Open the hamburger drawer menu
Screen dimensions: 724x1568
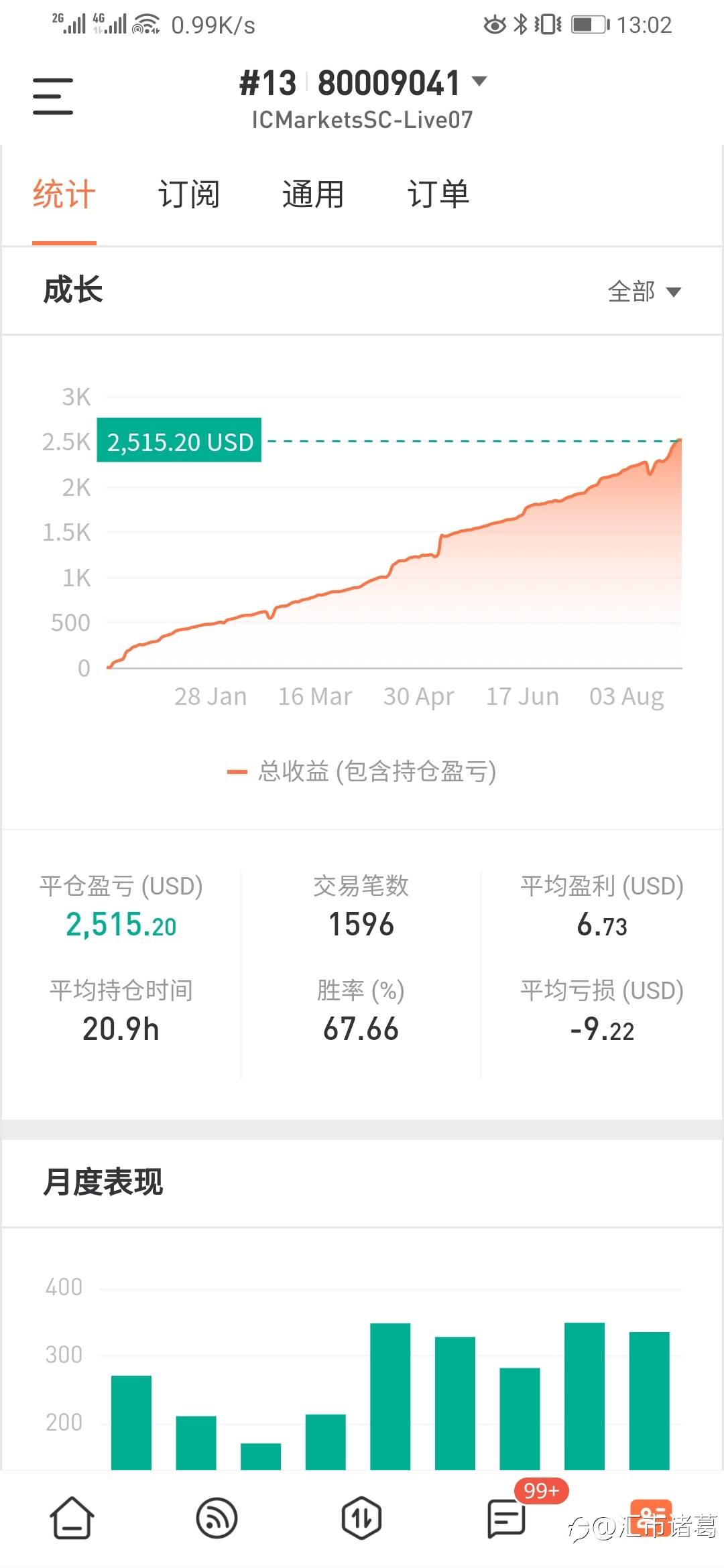click(x=53, y=96)
